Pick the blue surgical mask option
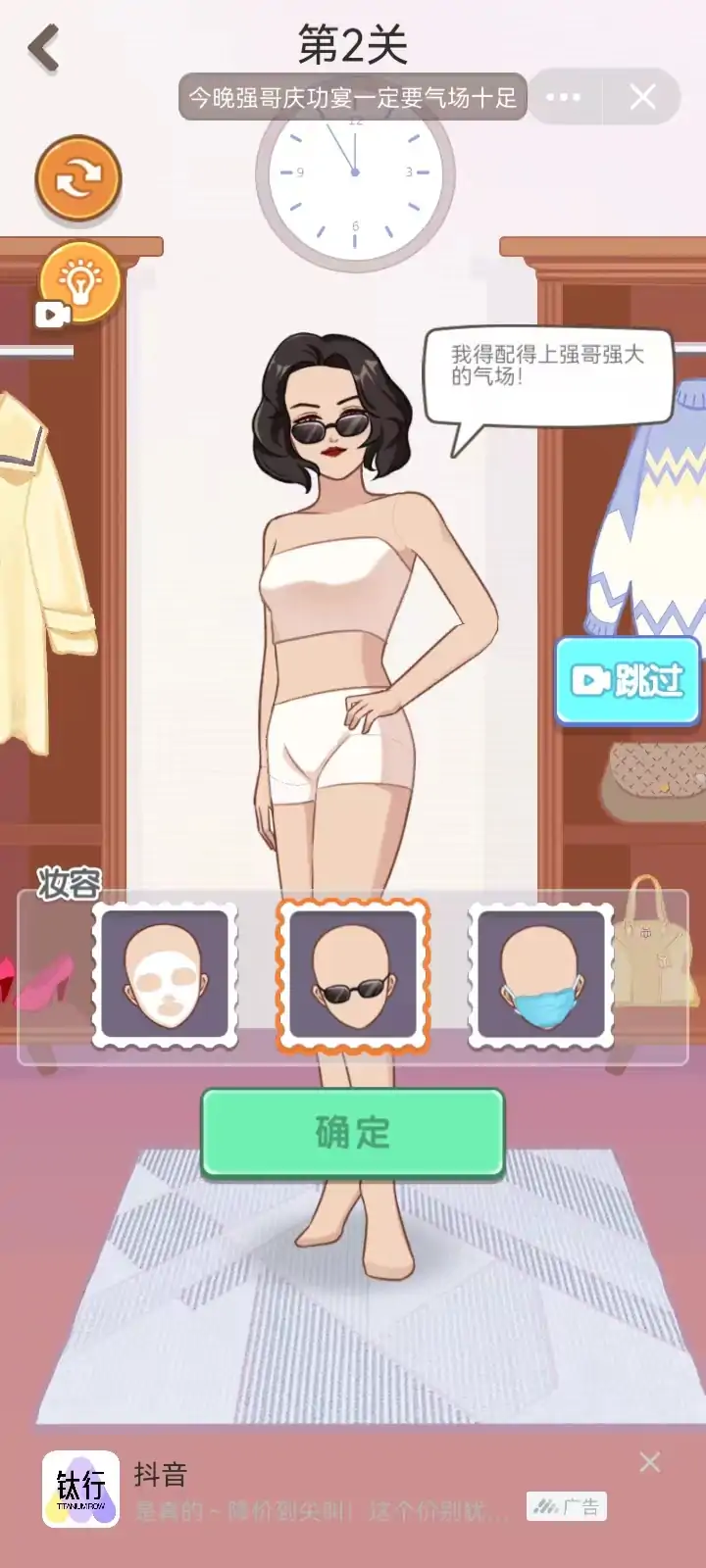 541,975
